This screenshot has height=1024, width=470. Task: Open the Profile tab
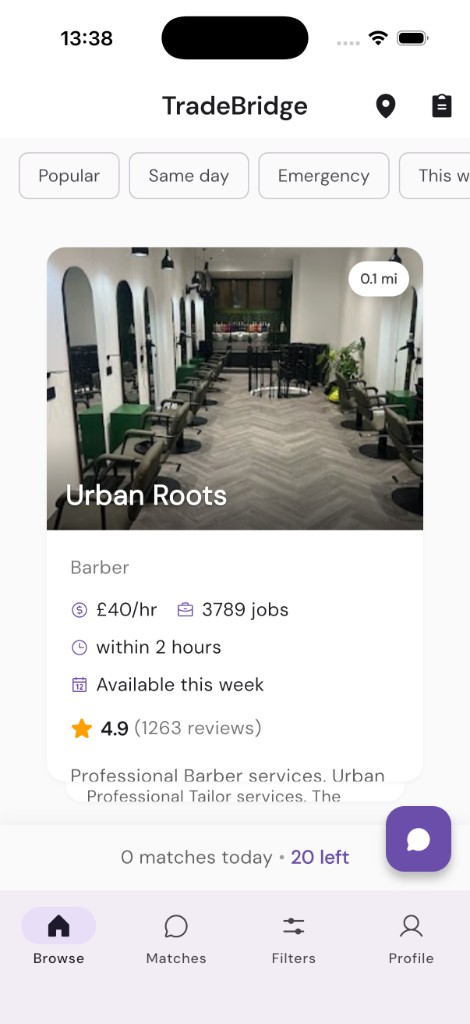coord(411,938)
